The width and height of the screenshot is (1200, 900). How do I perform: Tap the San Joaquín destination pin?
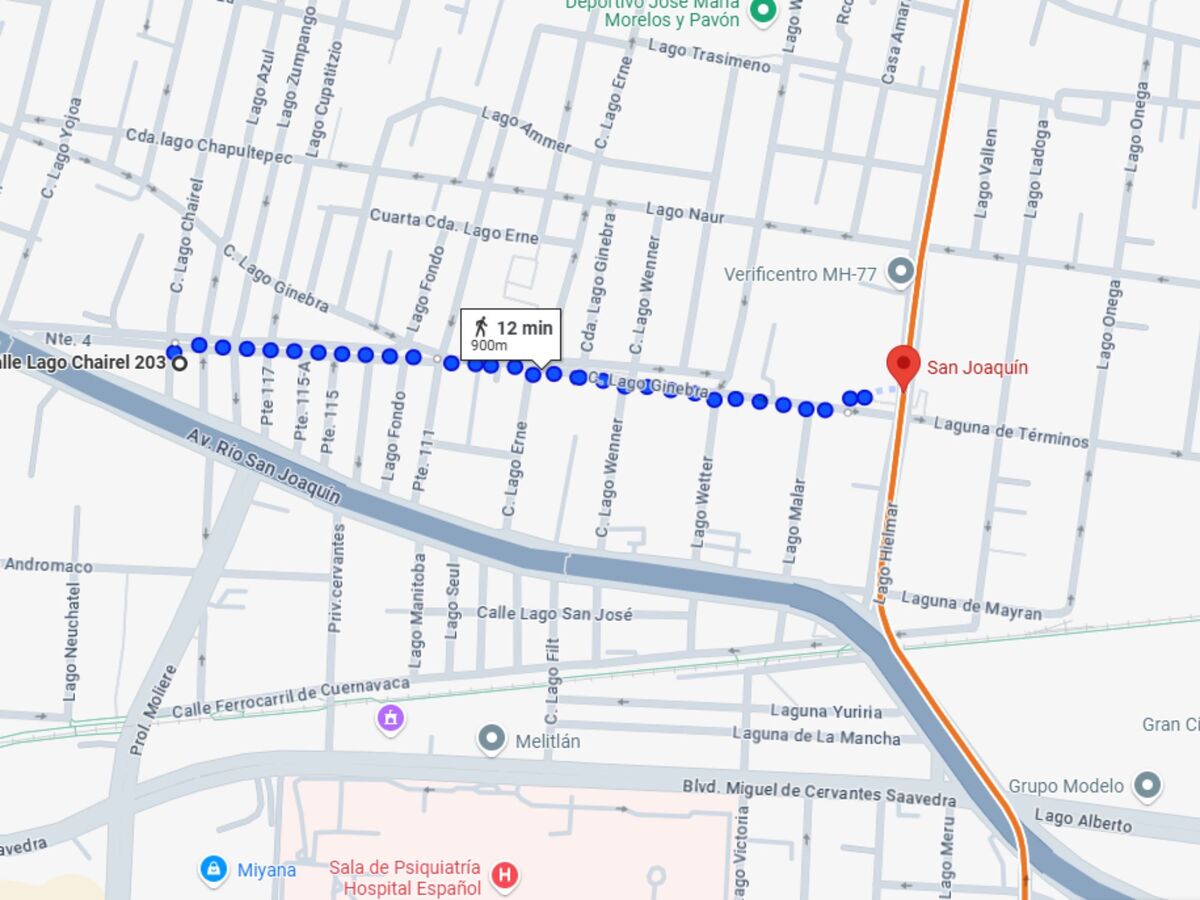pyautogui.click(x=903, y=365)
